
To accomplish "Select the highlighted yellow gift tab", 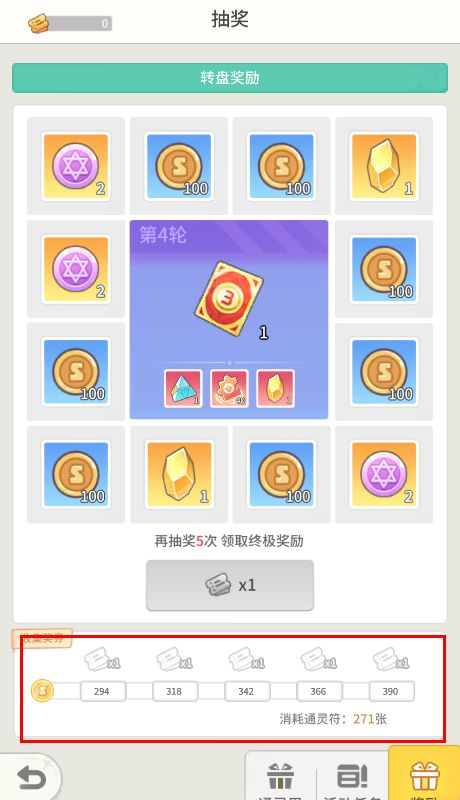I will [424, 774].
